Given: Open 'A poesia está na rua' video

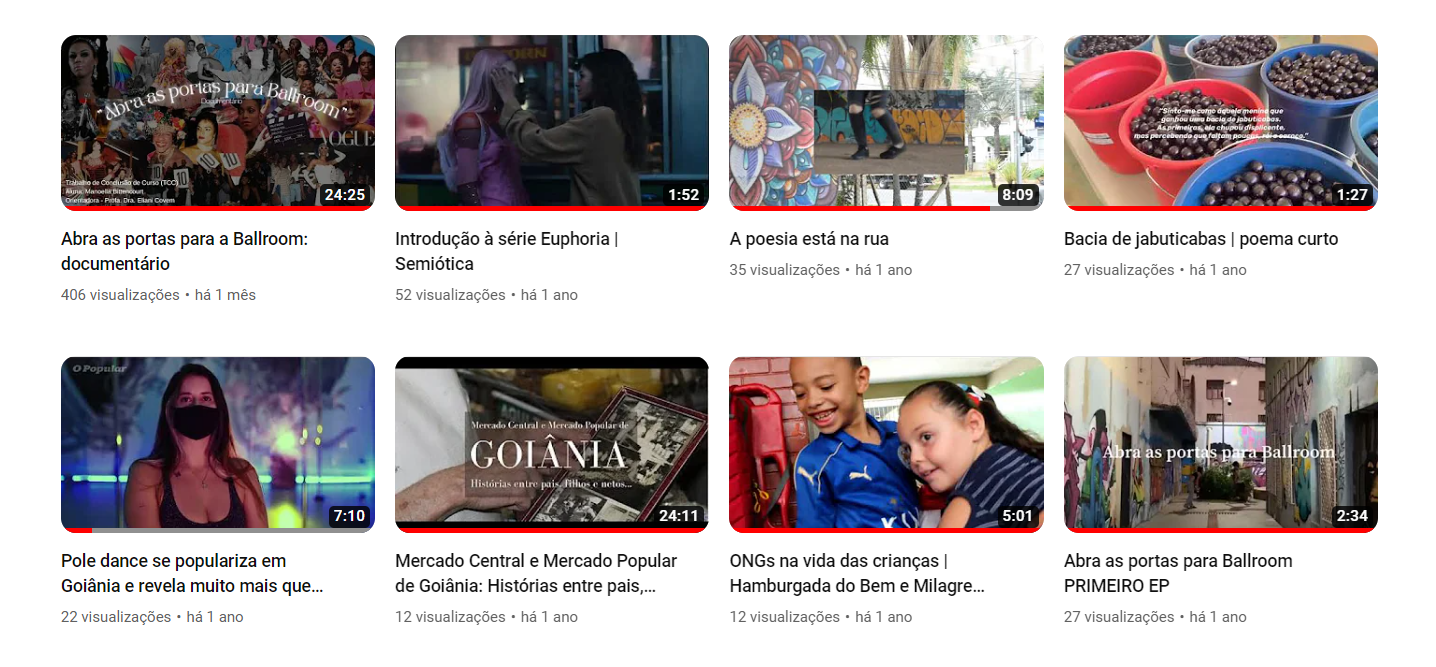Looking at the screenshot, I should (x=885, y=122).
